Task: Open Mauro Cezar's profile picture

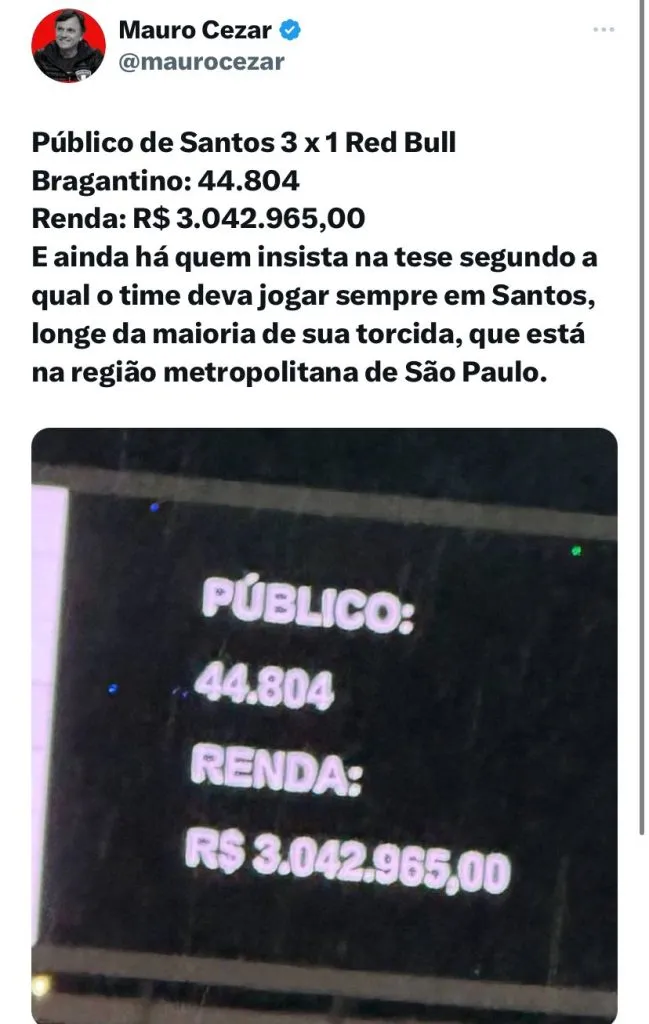Action: [68, 47]
